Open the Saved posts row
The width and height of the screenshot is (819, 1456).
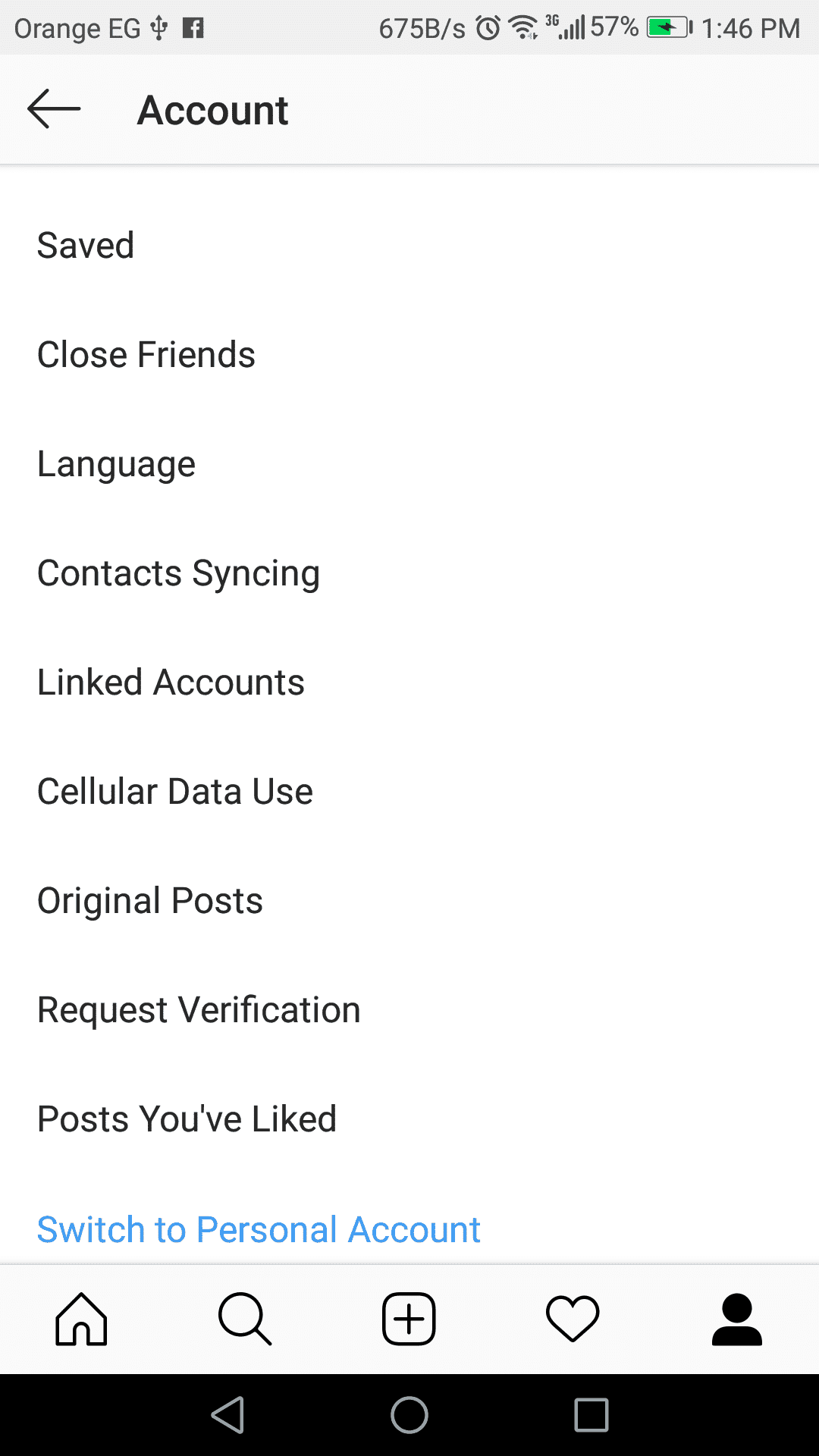(86, 246)
